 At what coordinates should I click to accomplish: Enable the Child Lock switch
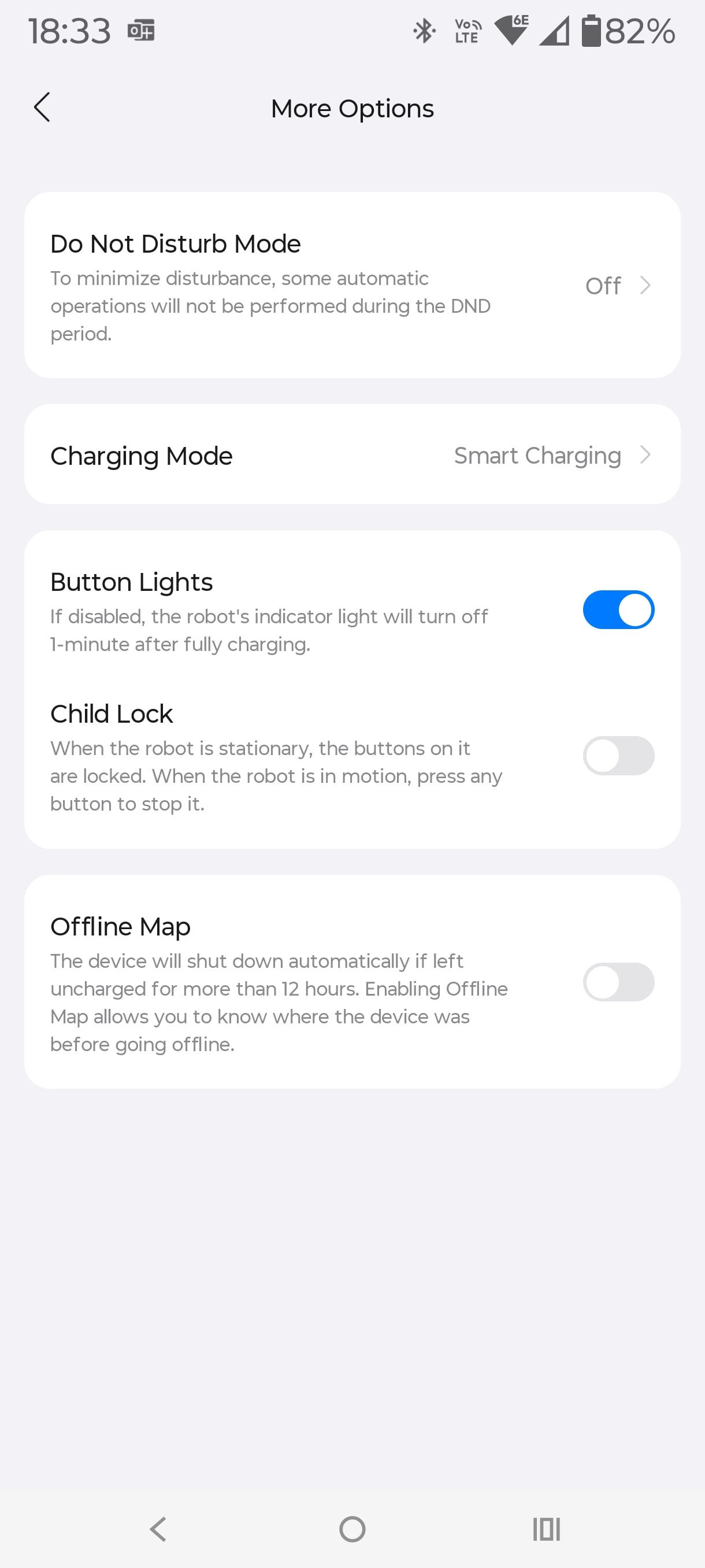pyautogui.click(x=618, y=756)
